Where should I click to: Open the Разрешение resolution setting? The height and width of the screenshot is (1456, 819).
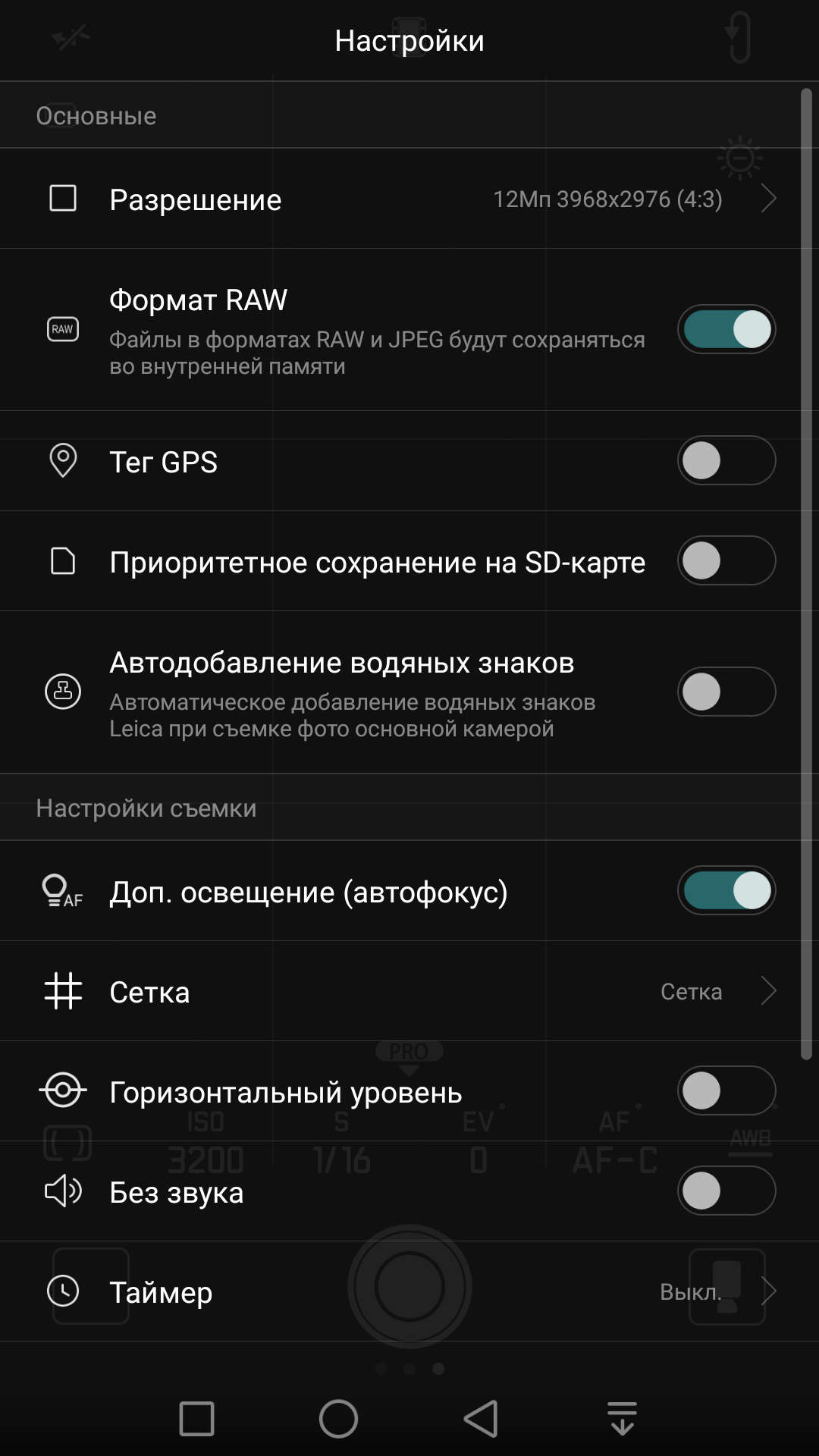click(x=409, y=199)
